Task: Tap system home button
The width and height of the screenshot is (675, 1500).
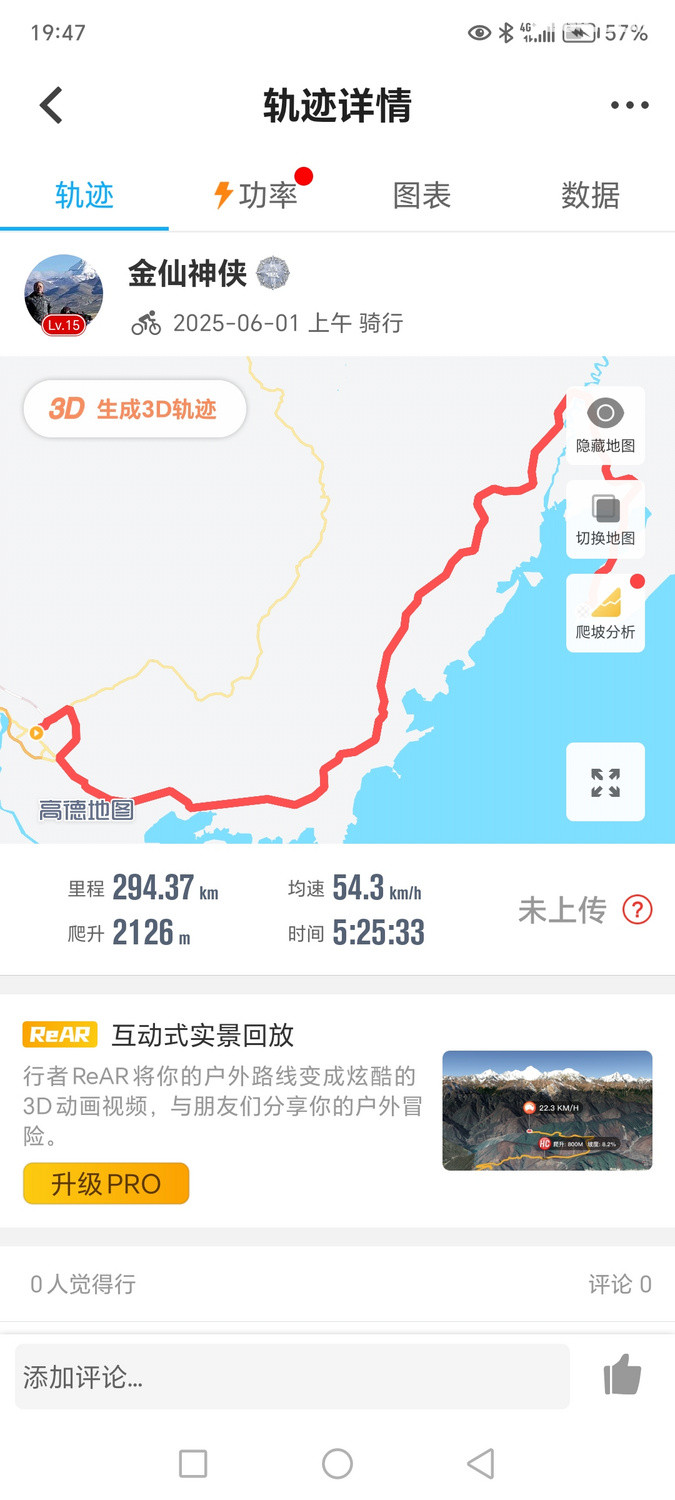Action: coord(337,1464)
